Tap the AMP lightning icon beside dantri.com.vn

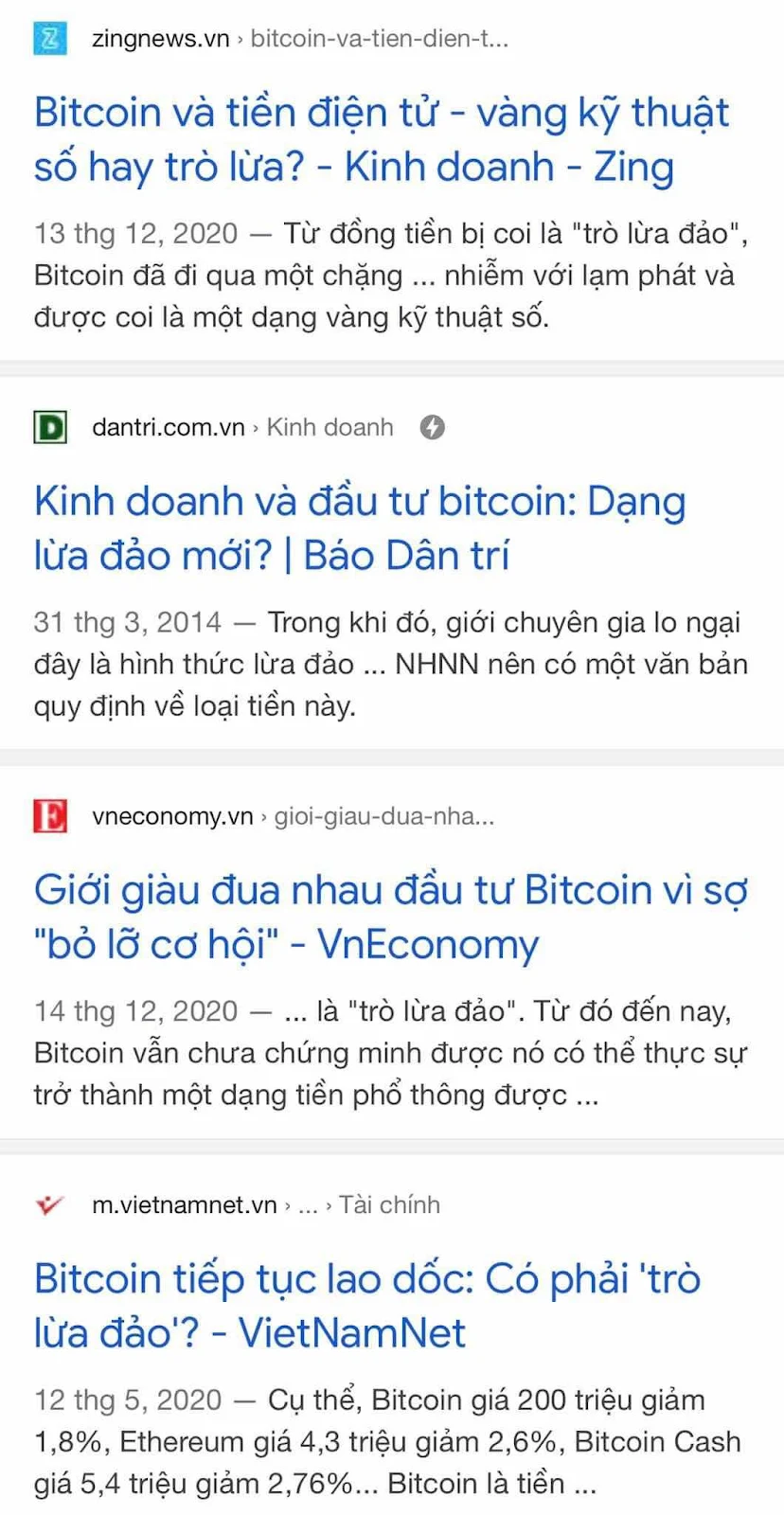(433, 427)
